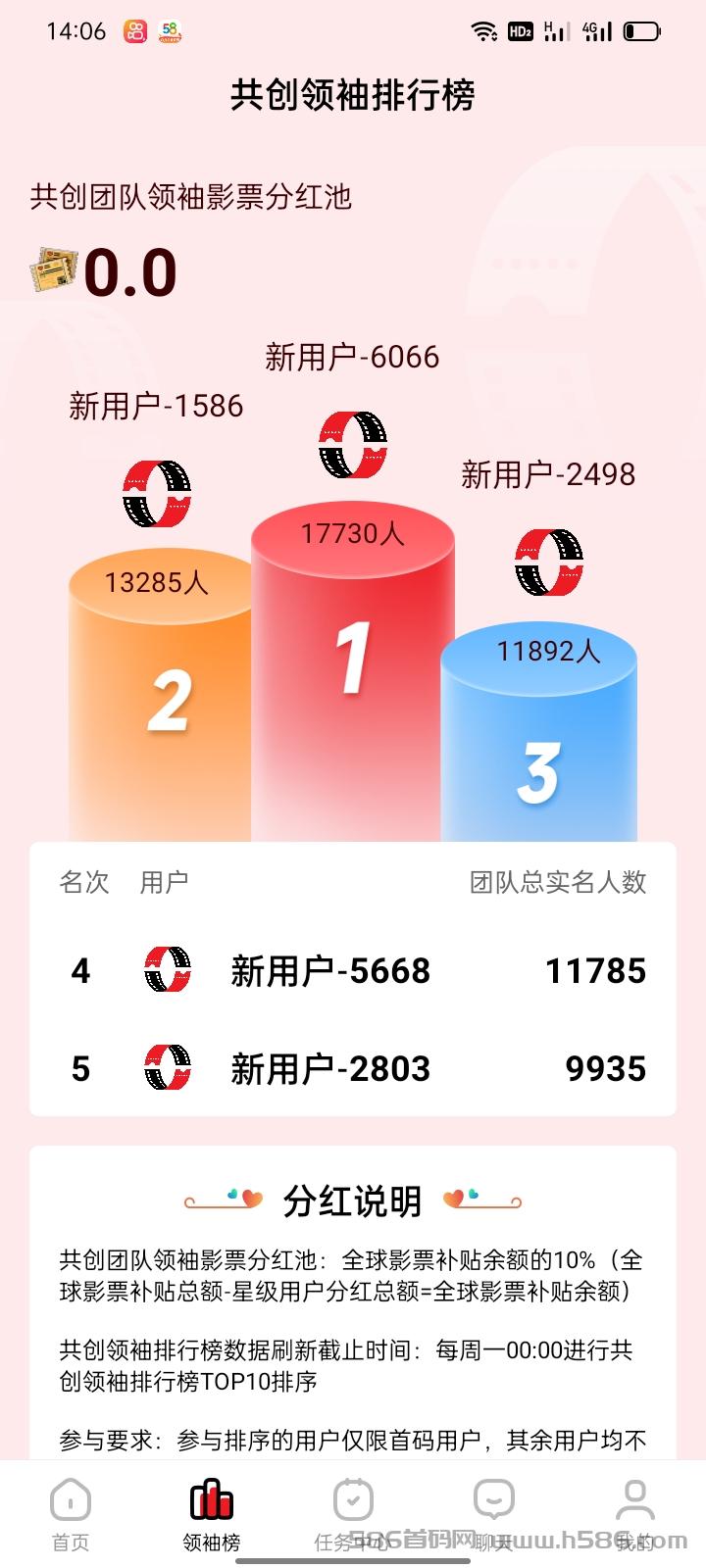Switch to the 我的 tab

tap(634, 1514)
